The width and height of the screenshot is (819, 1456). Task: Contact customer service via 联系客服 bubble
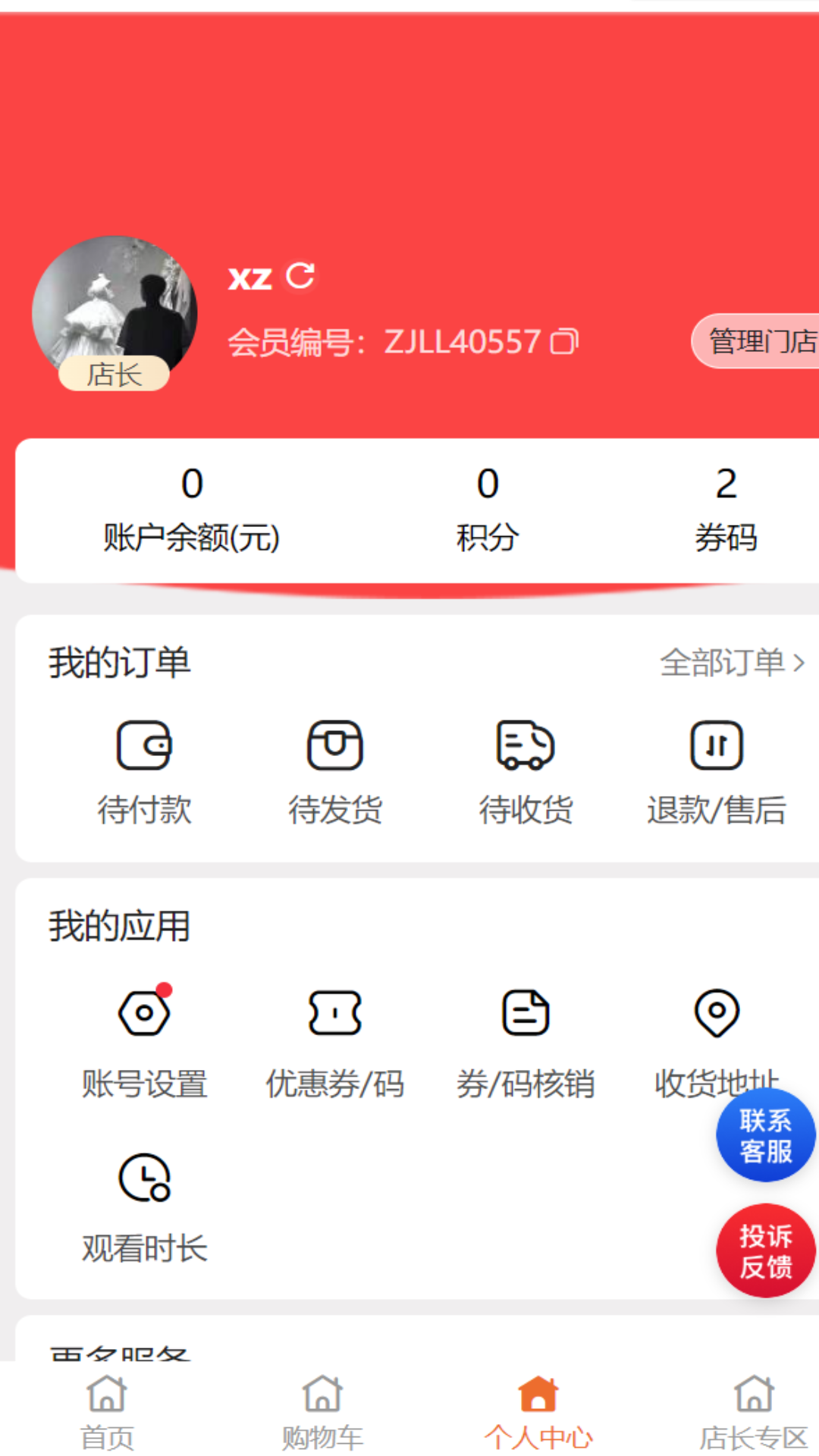click(x=765, y=1135)
